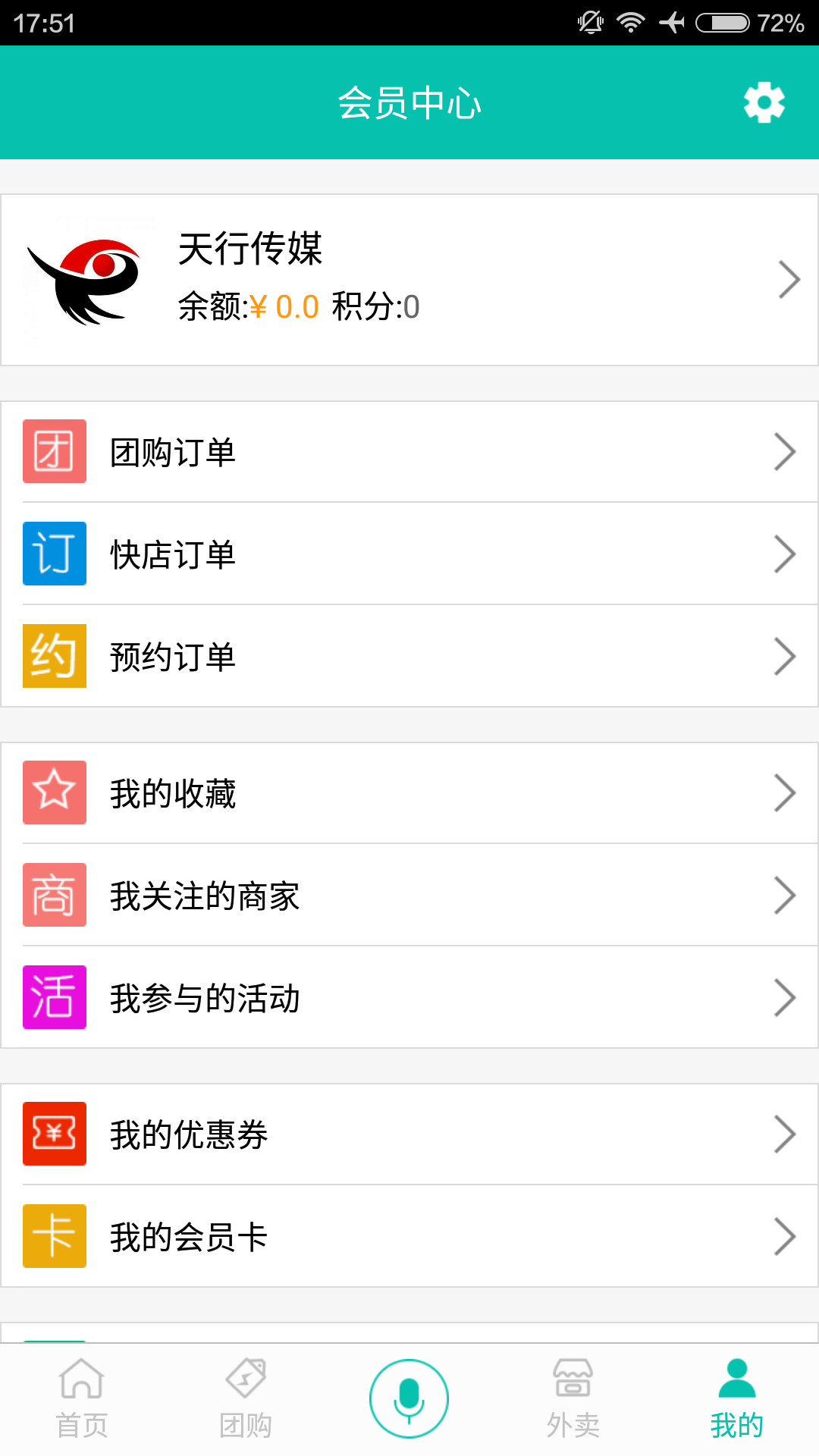Go to the 外卖 tab

573,1399
